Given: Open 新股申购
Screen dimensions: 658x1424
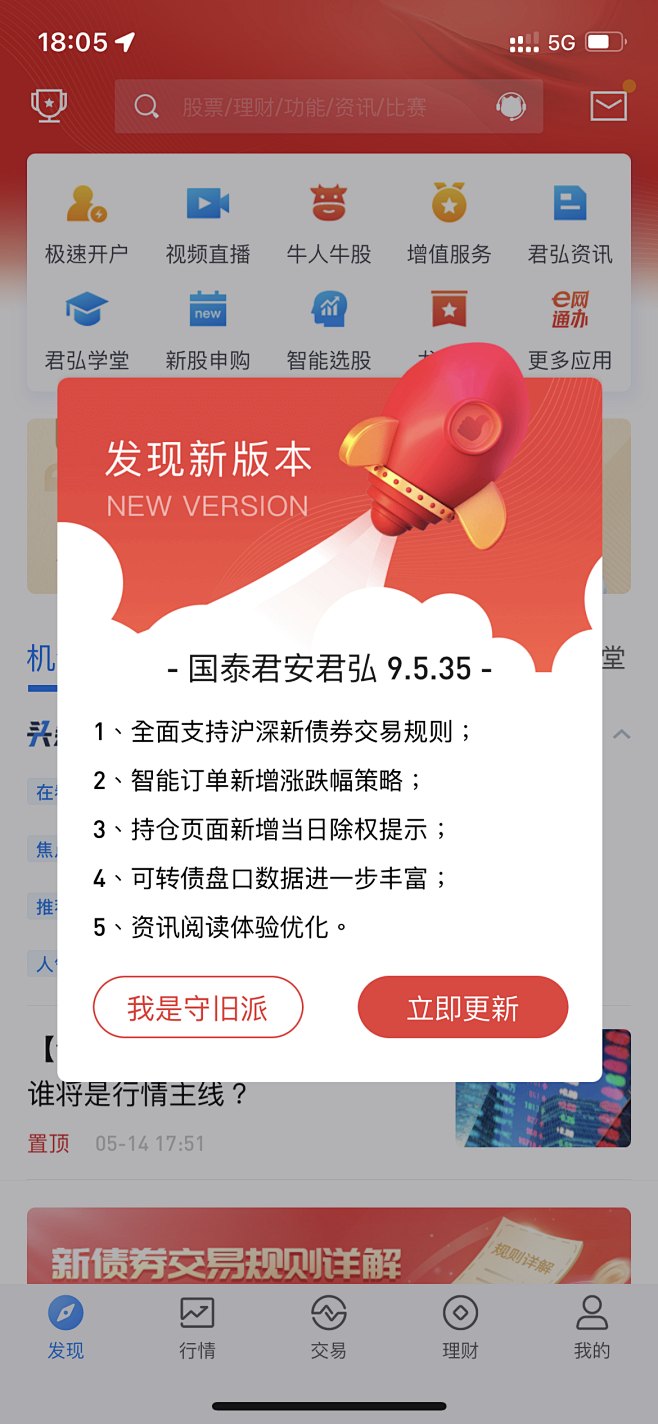Looking at the screenshot, I should (x=208, y=328).
